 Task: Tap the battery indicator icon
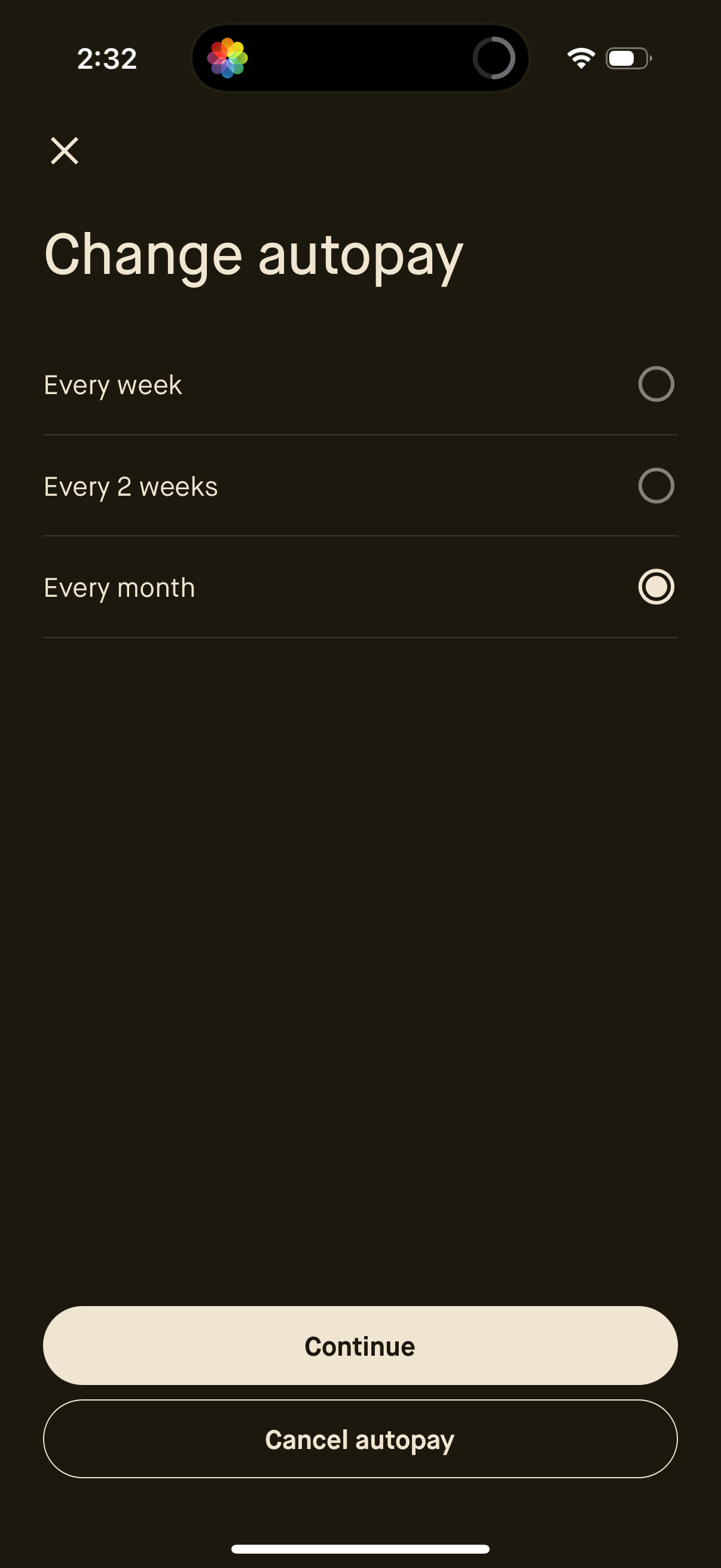point(628,57)
